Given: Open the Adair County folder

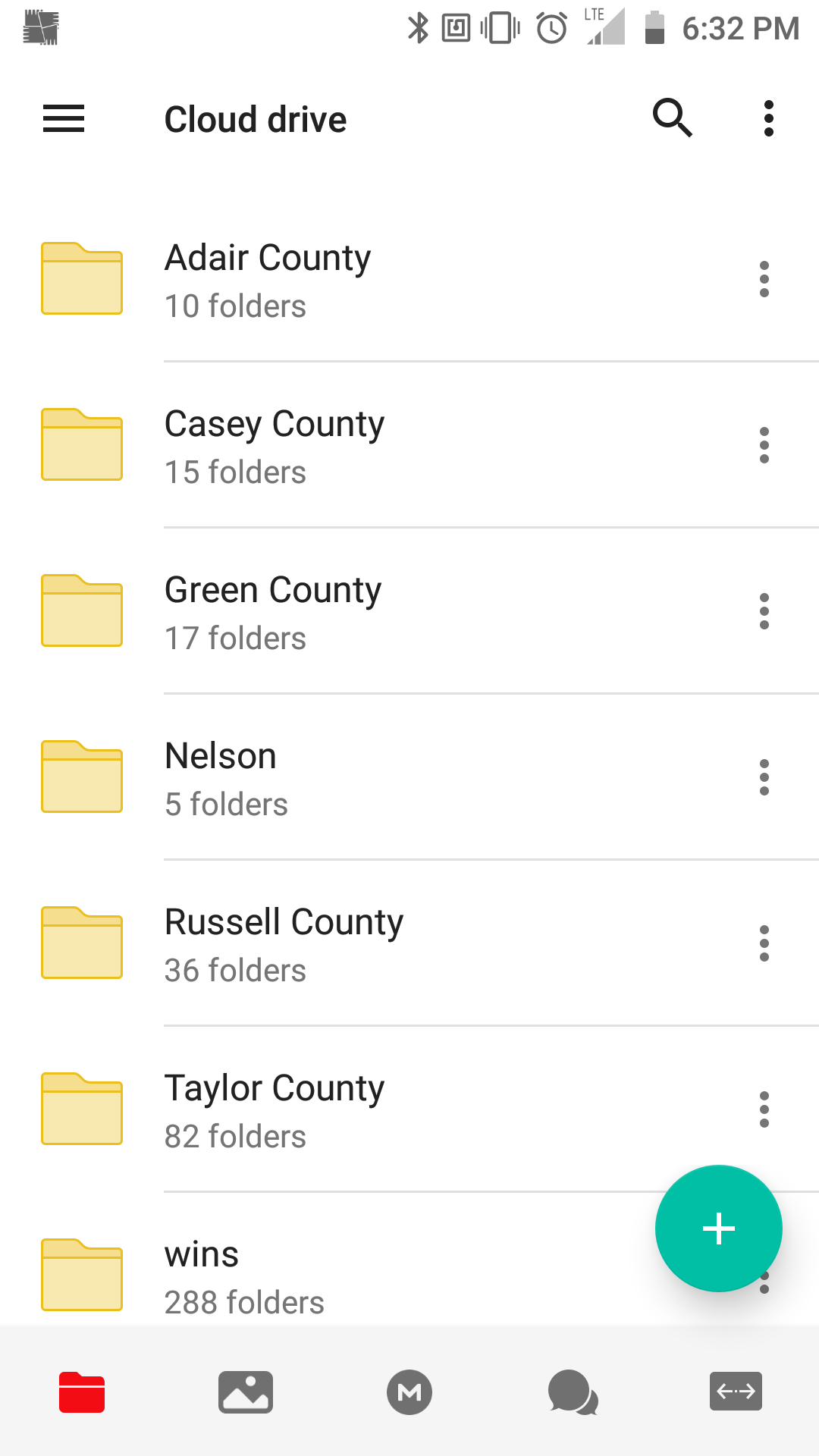Looking at the screenshot, I should tap(409, 279).
